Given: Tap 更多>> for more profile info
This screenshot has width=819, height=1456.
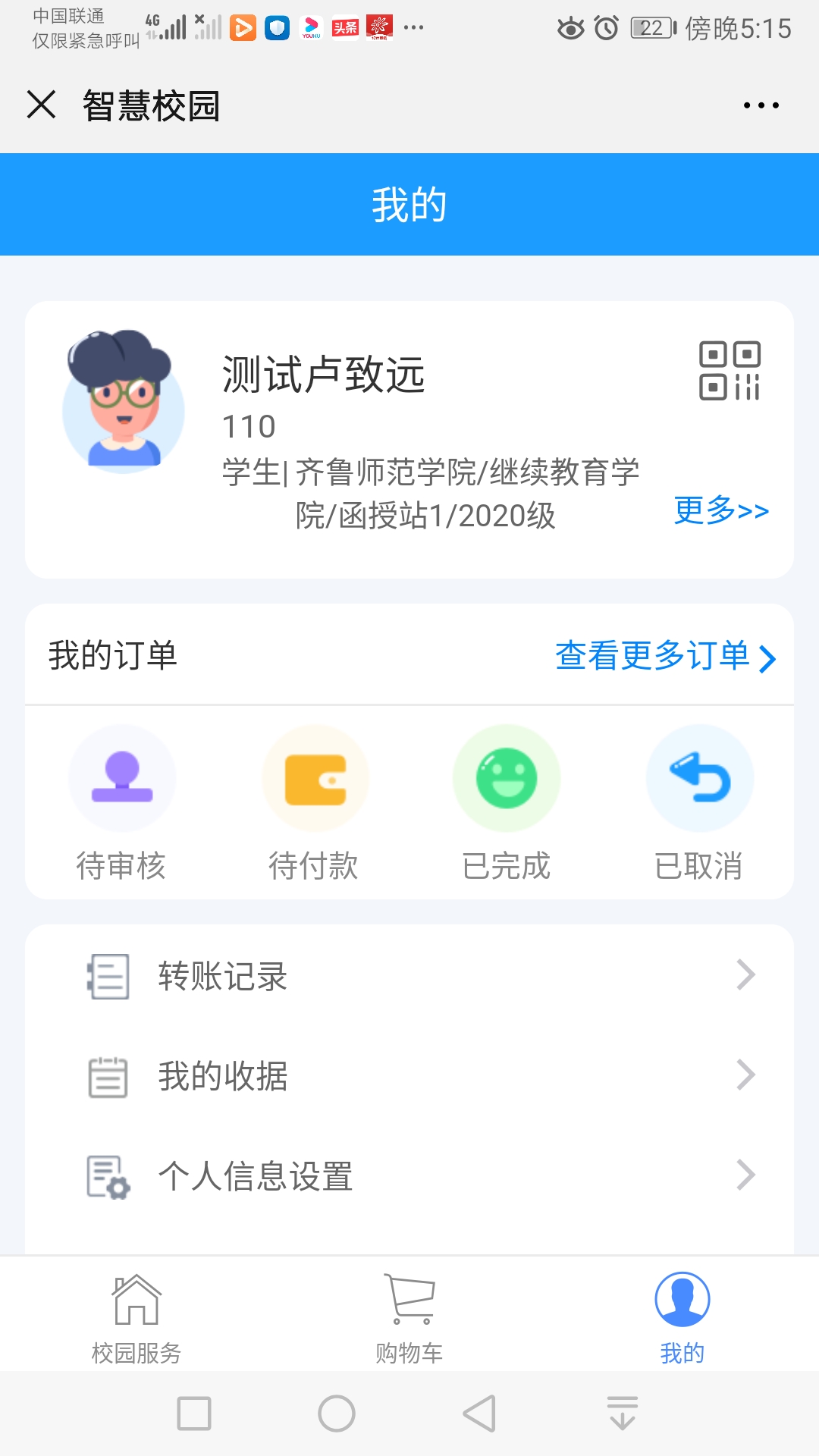Looking at the screenshot, I should point(721,510).
